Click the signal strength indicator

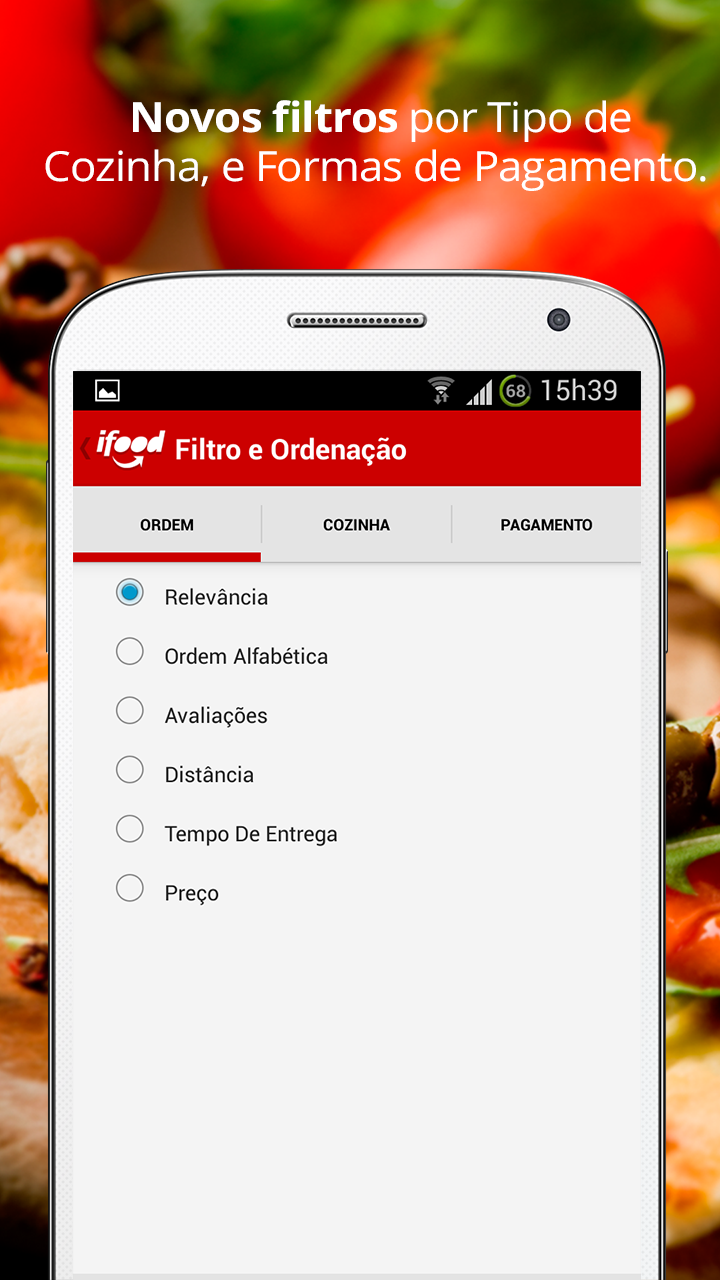(x=479, y=390)
